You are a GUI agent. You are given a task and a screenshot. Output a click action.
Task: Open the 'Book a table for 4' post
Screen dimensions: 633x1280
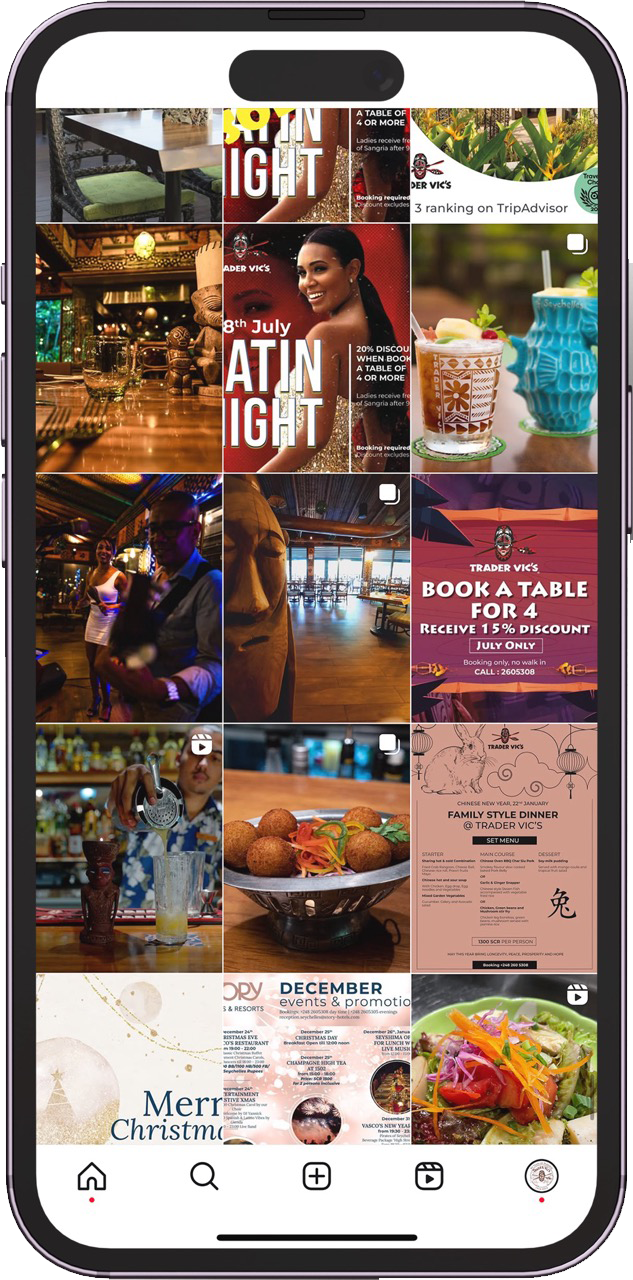point(504,597)
